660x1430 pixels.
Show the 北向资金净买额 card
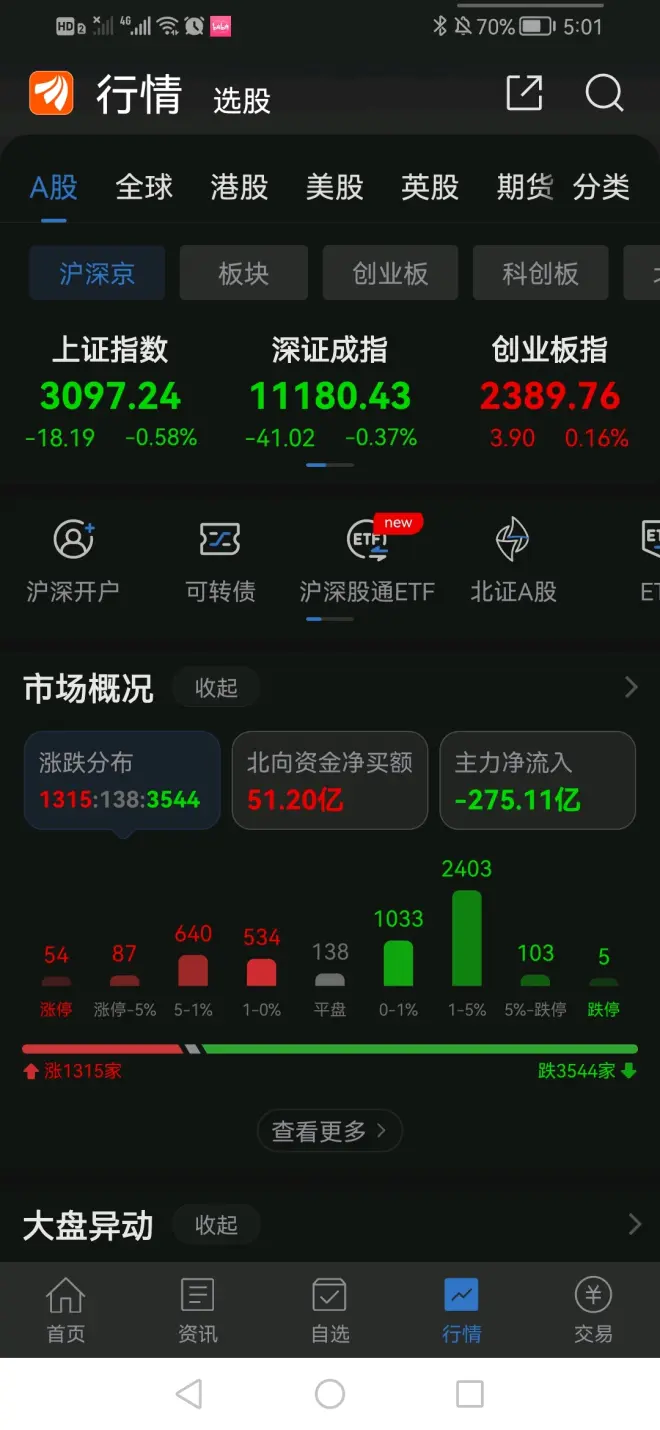click(330, 781)
